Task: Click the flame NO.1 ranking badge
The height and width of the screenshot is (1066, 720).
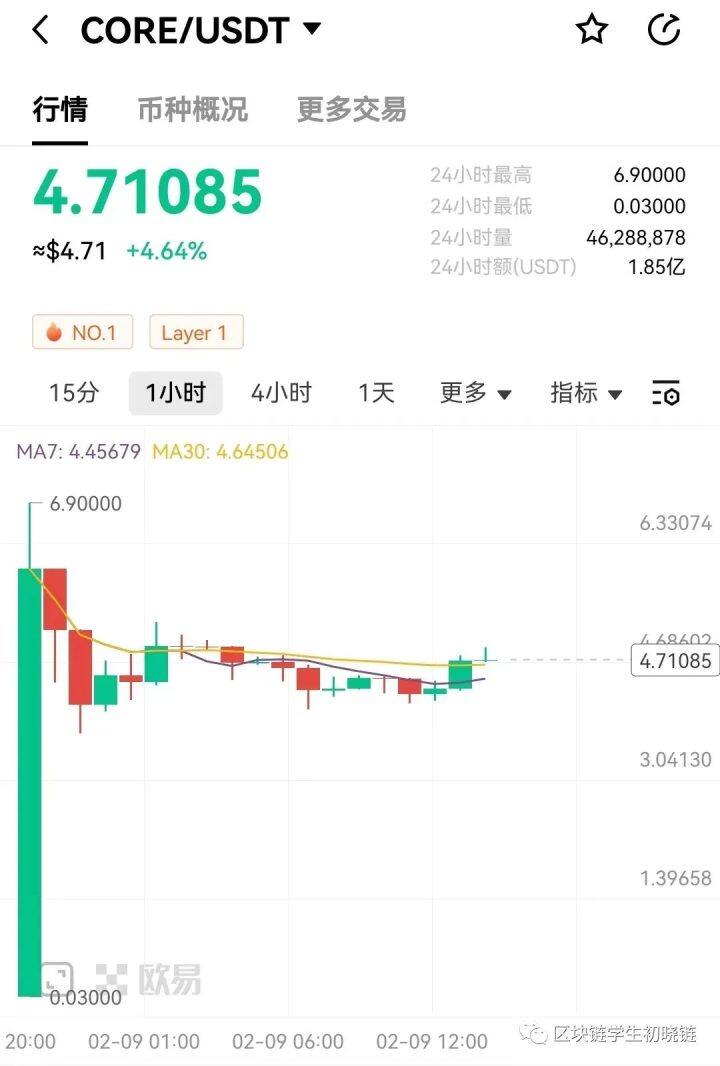Action: [81, 333]
